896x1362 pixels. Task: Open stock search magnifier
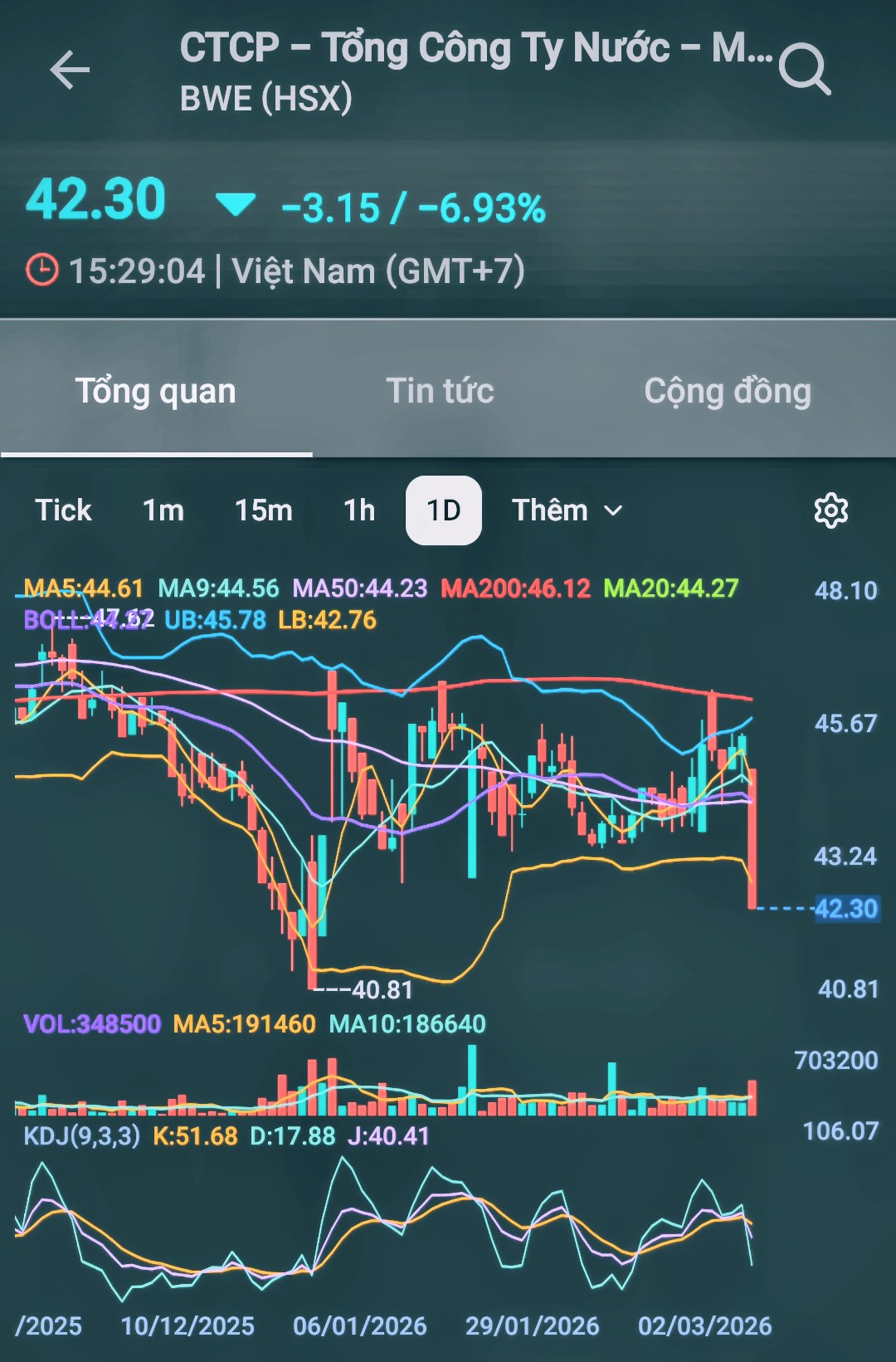(805, 70)
